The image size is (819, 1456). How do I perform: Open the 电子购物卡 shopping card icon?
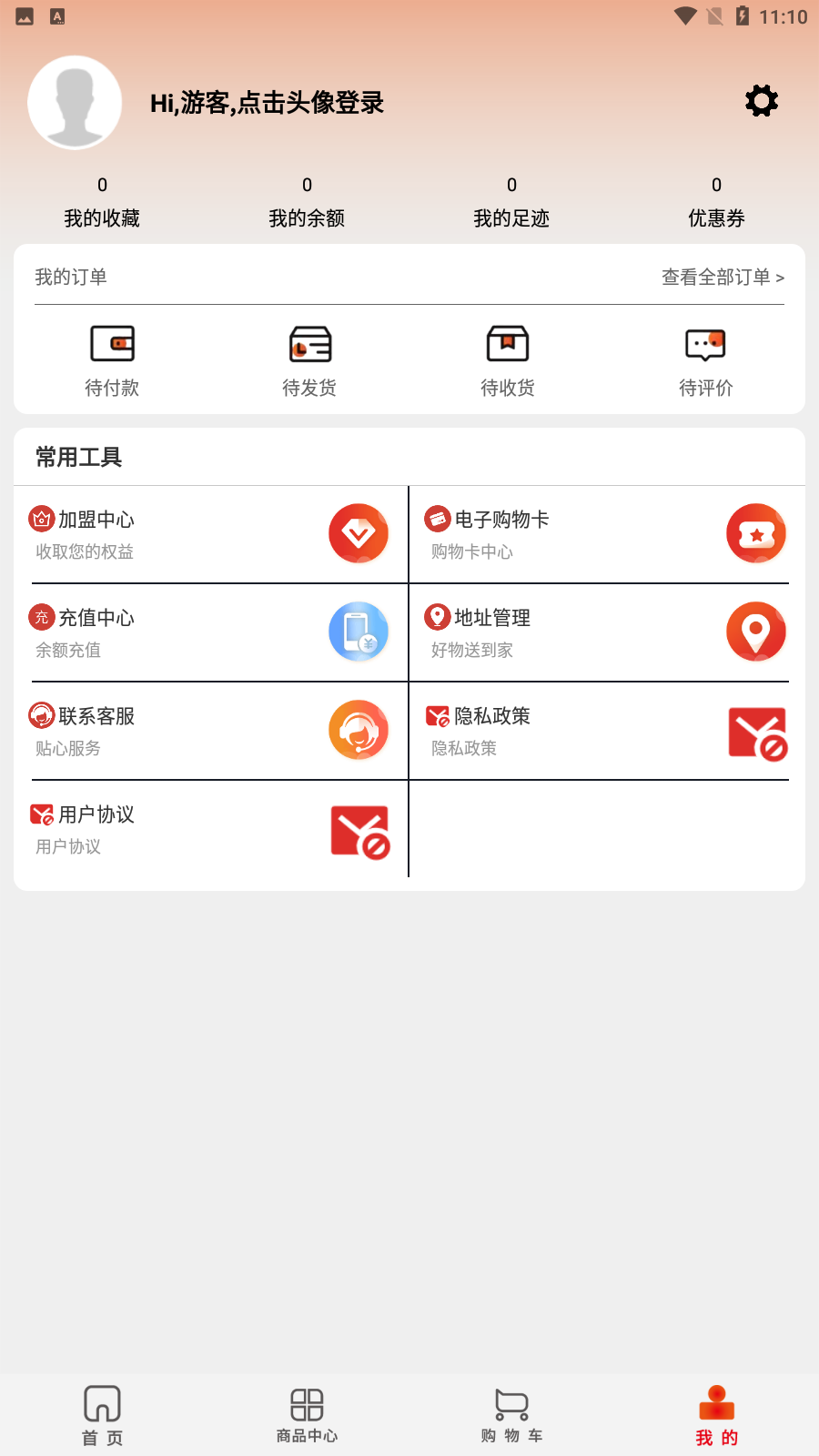[756, 533]
